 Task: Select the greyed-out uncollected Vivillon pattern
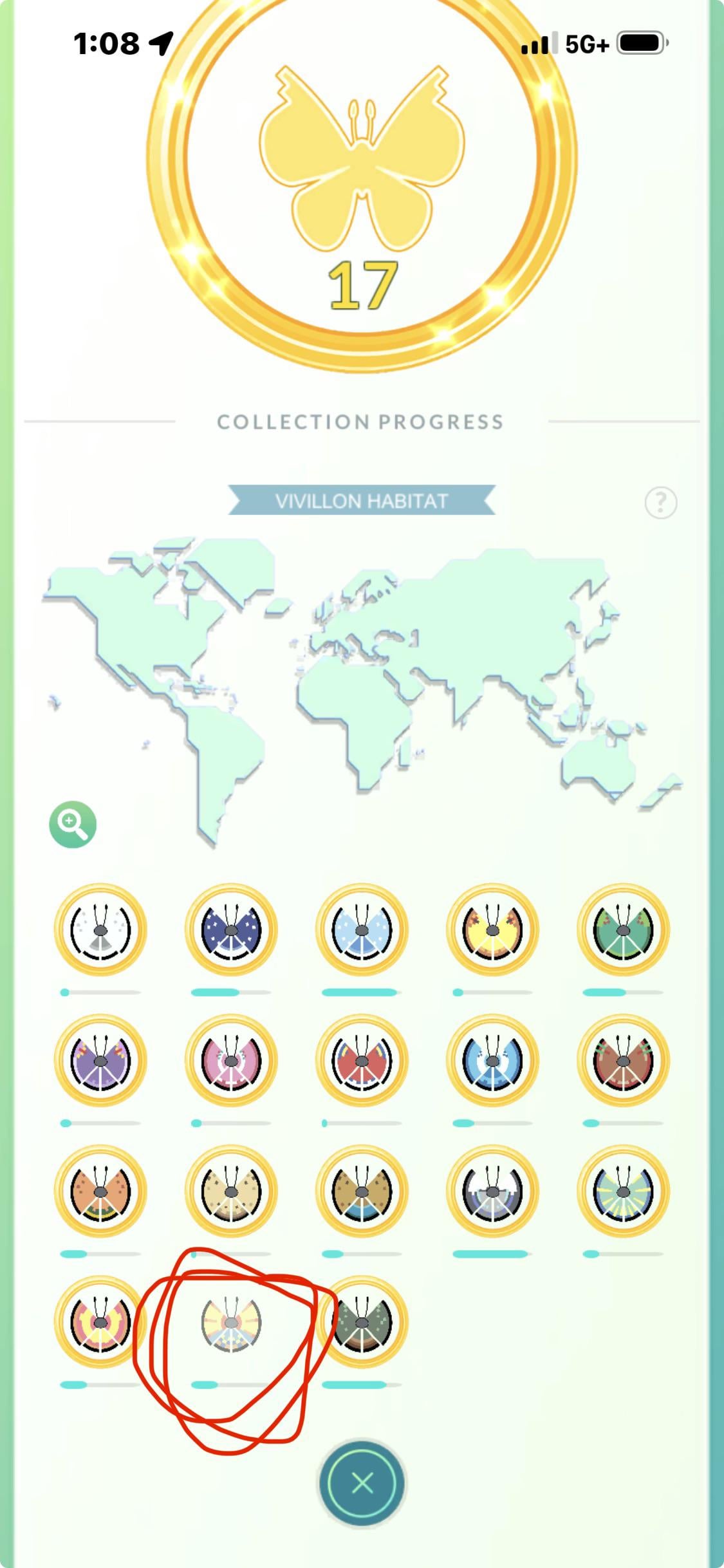tap(231, 1323)
